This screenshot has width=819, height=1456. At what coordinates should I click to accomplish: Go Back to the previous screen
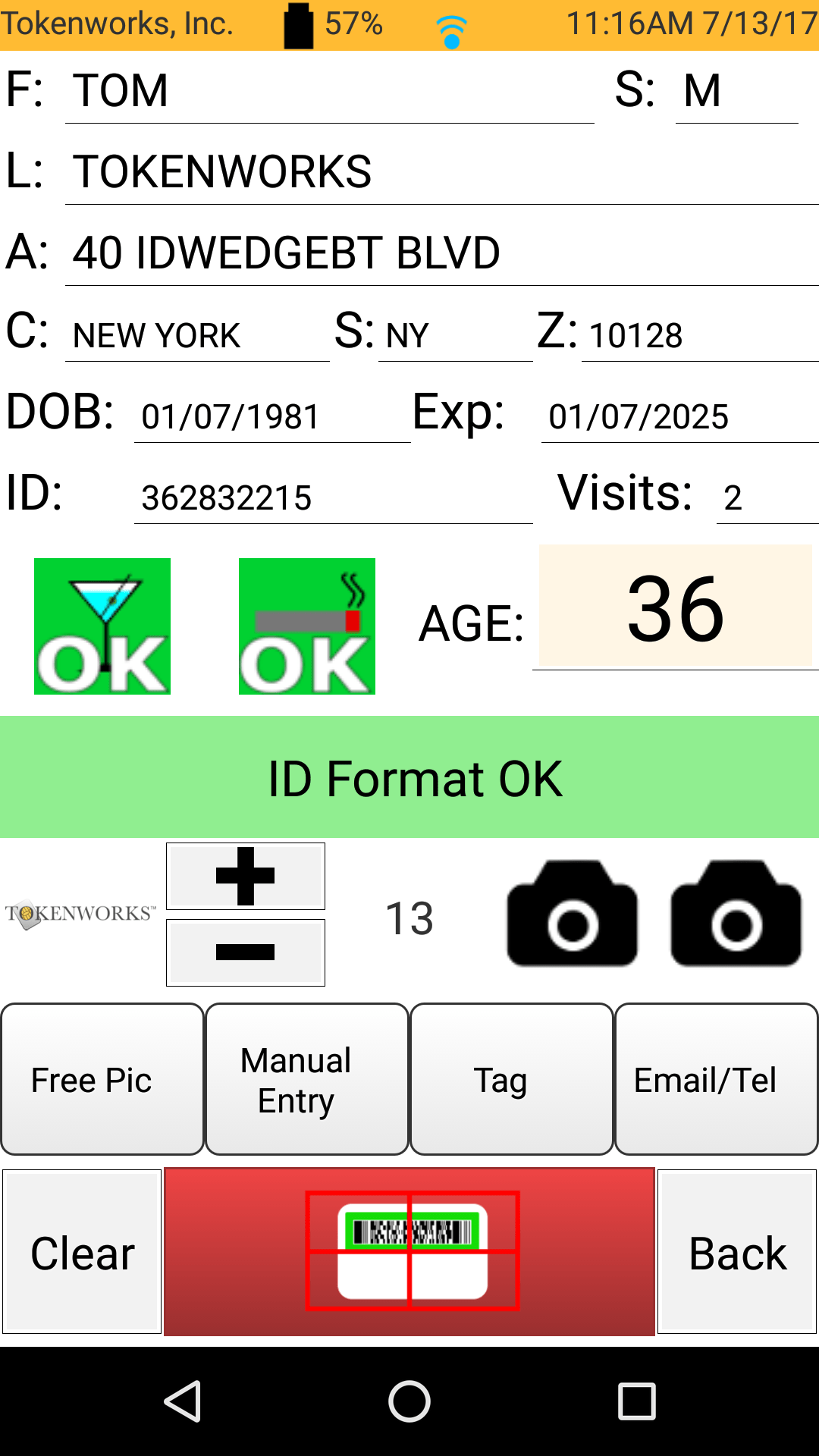point(737,1253)
